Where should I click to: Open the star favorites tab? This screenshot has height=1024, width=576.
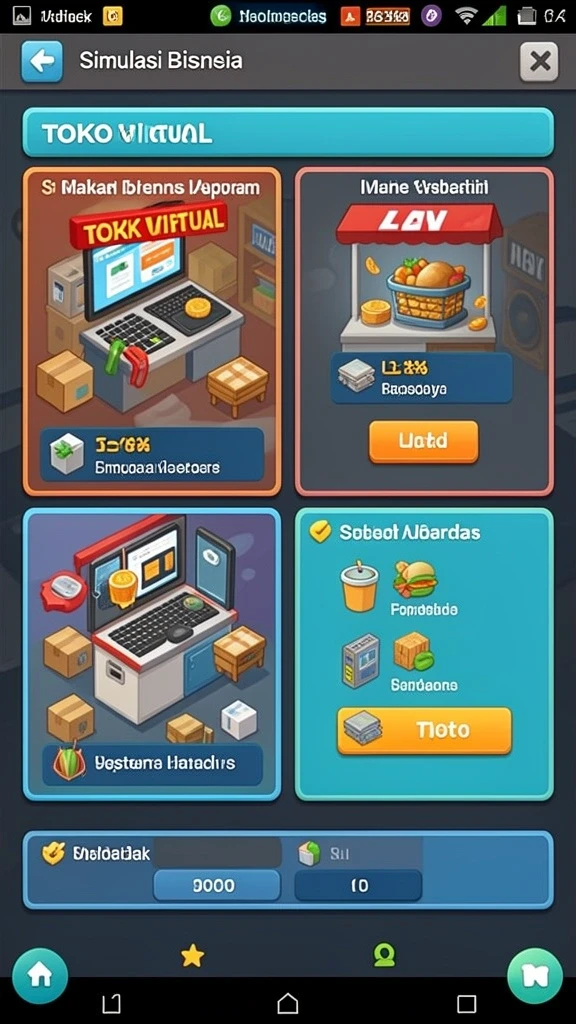coord(192,956)
